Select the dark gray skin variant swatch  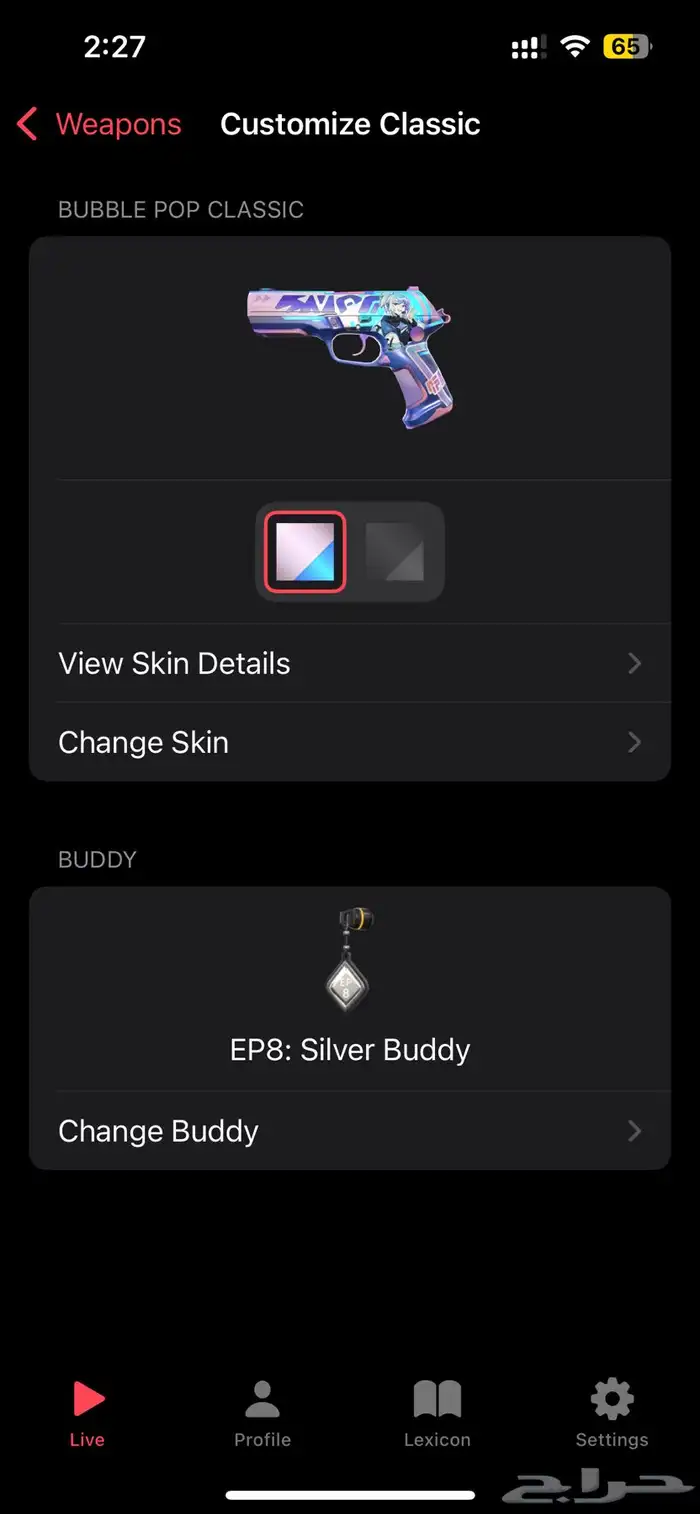tap(394, 552)
